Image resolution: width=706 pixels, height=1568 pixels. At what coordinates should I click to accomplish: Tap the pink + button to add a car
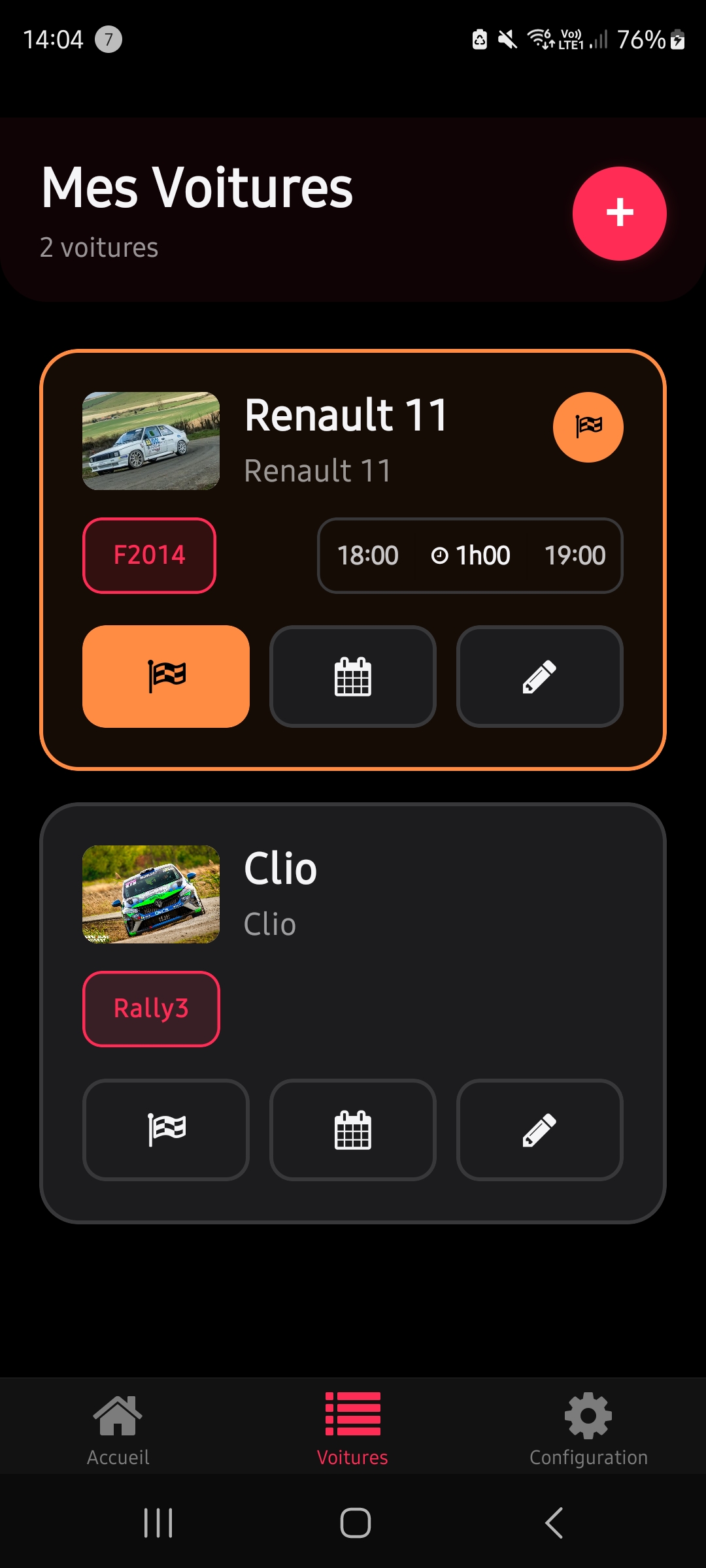coord(619,214)
